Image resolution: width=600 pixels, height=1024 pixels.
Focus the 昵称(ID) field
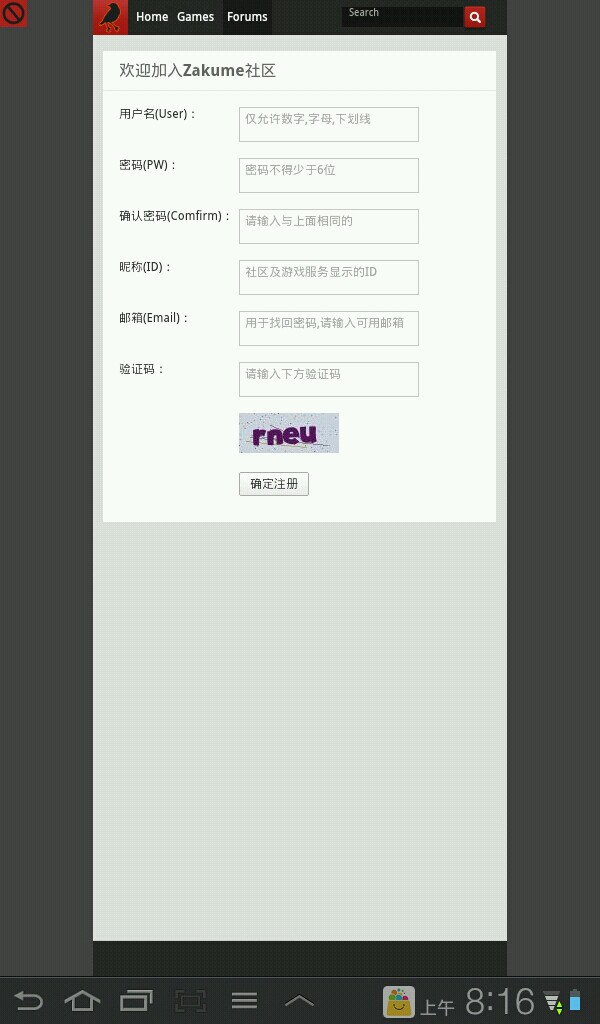pyautogui.click(x=328, y=277)
